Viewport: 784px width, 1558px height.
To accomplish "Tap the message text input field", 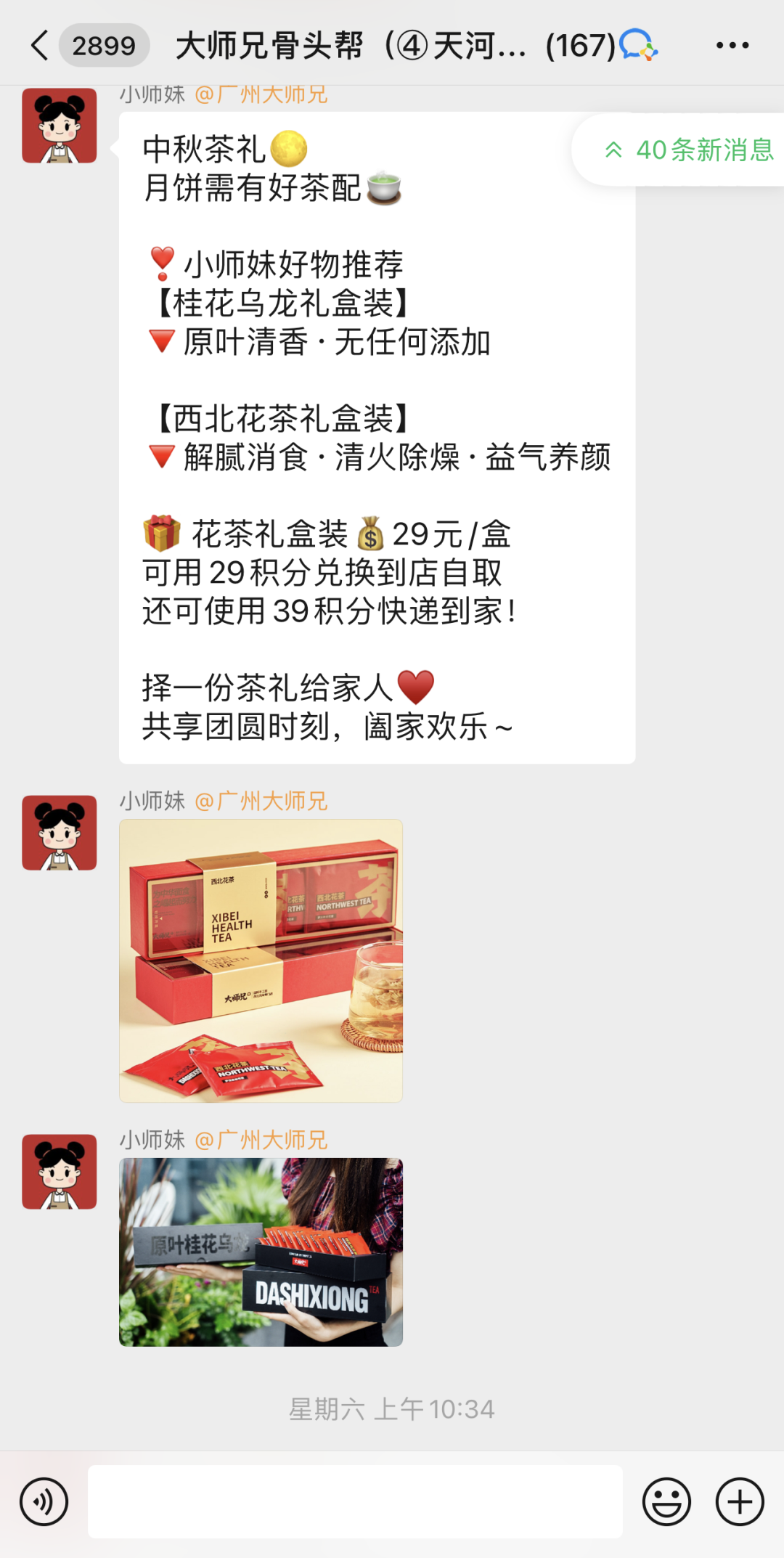I will 355,1501.
